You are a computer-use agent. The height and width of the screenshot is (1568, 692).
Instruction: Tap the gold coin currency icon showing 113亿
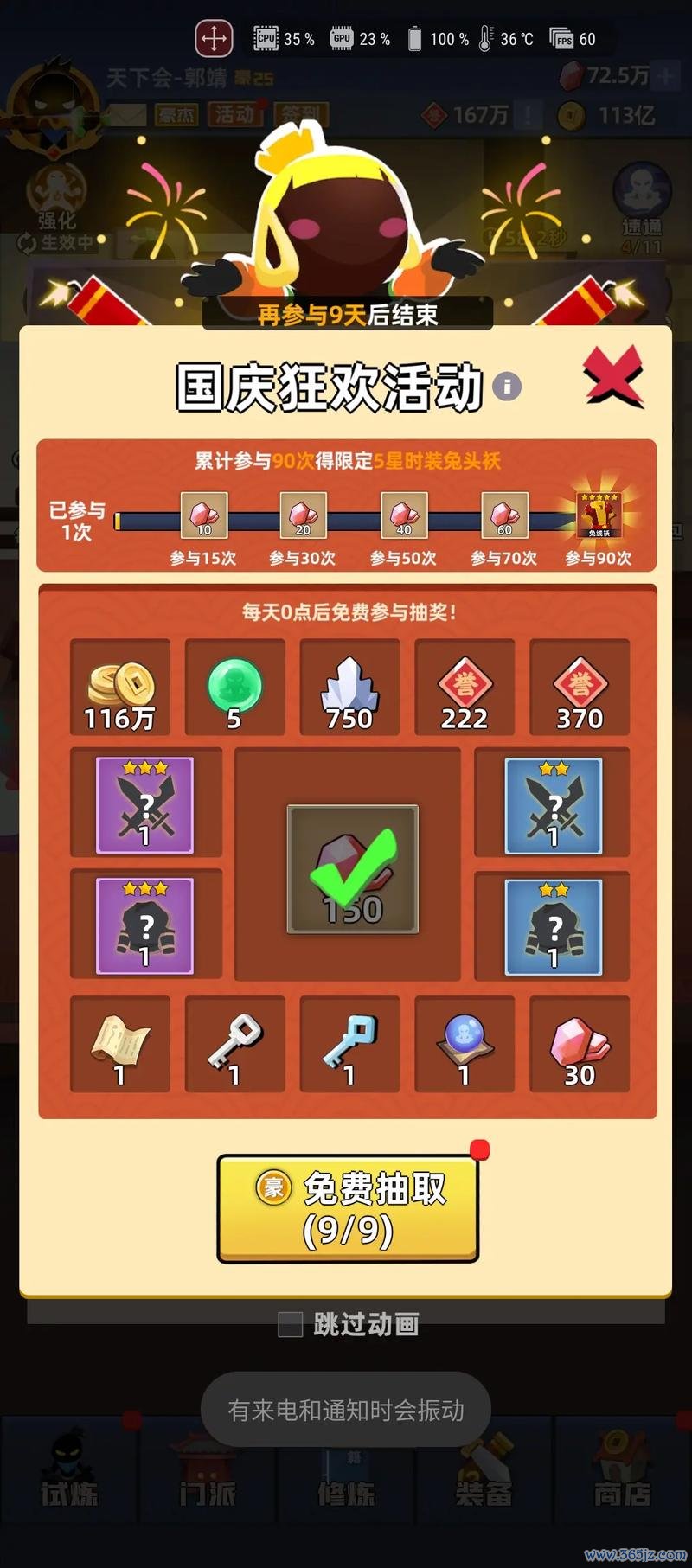[x=571, y=113]
